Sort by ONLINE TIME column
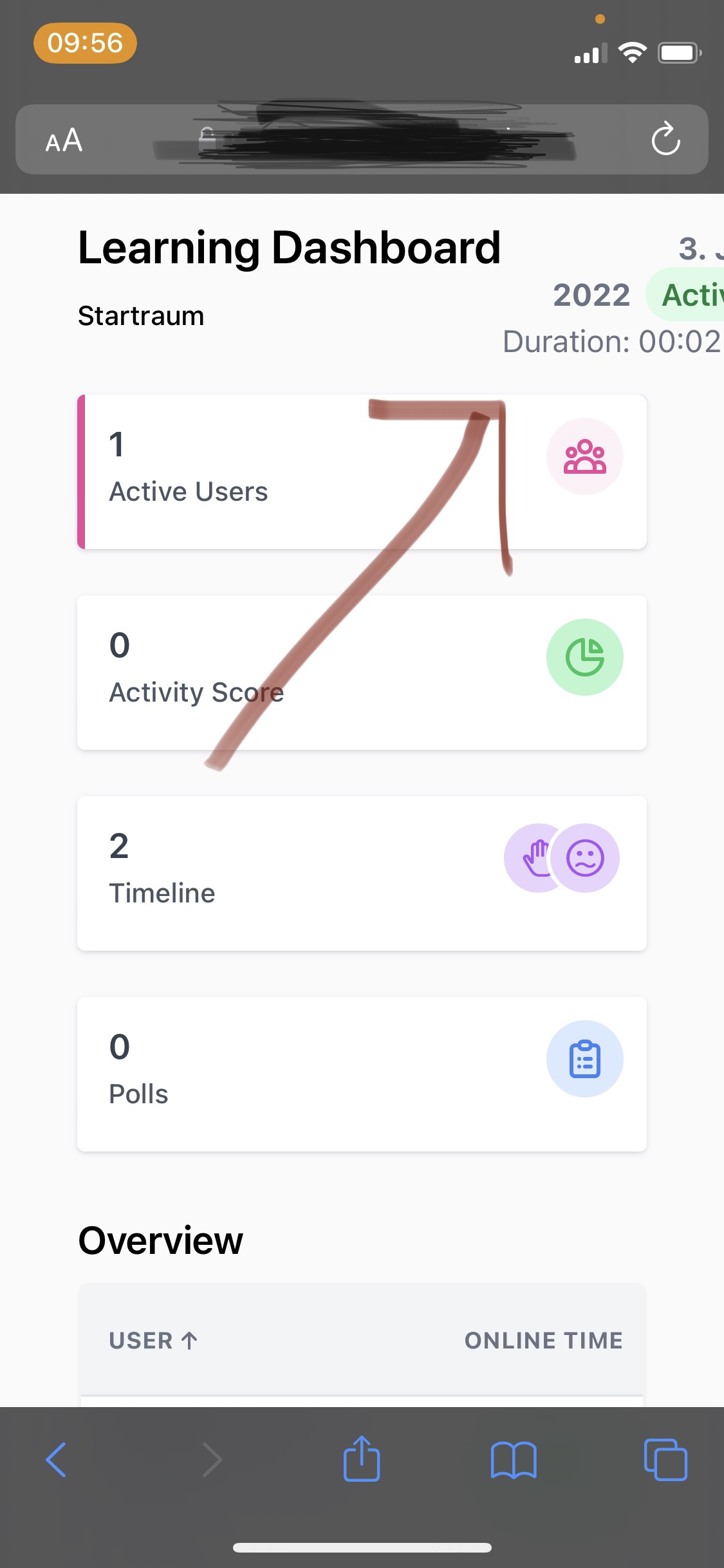 coord(544,1341)
